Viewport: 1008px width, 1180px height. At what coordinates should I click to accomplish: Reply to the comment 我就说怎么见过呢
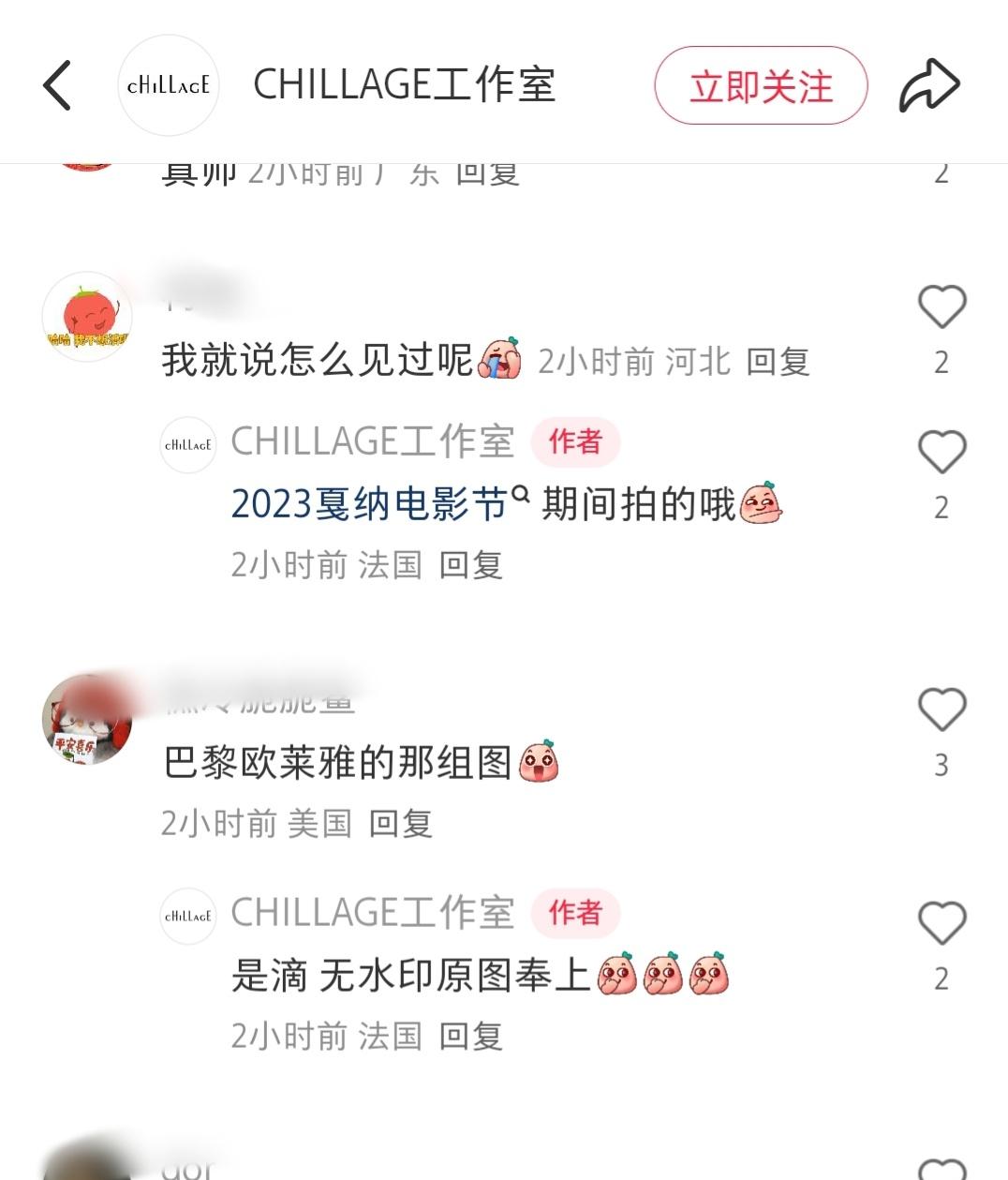[778, 362]
